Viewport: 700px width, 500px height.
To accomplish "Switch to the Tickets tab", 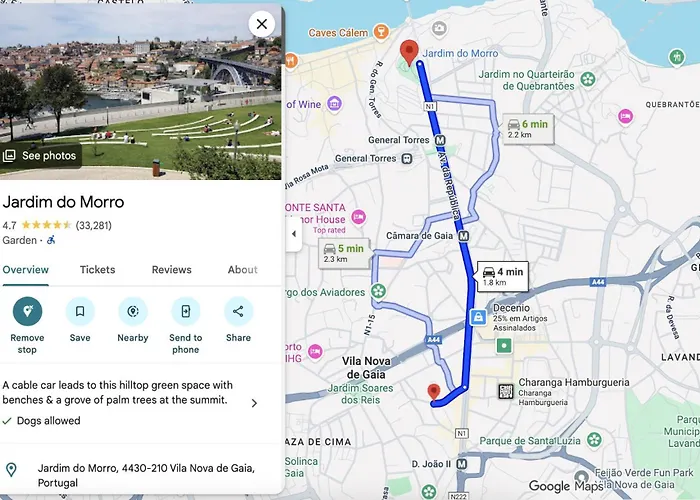I will [97, 270].
